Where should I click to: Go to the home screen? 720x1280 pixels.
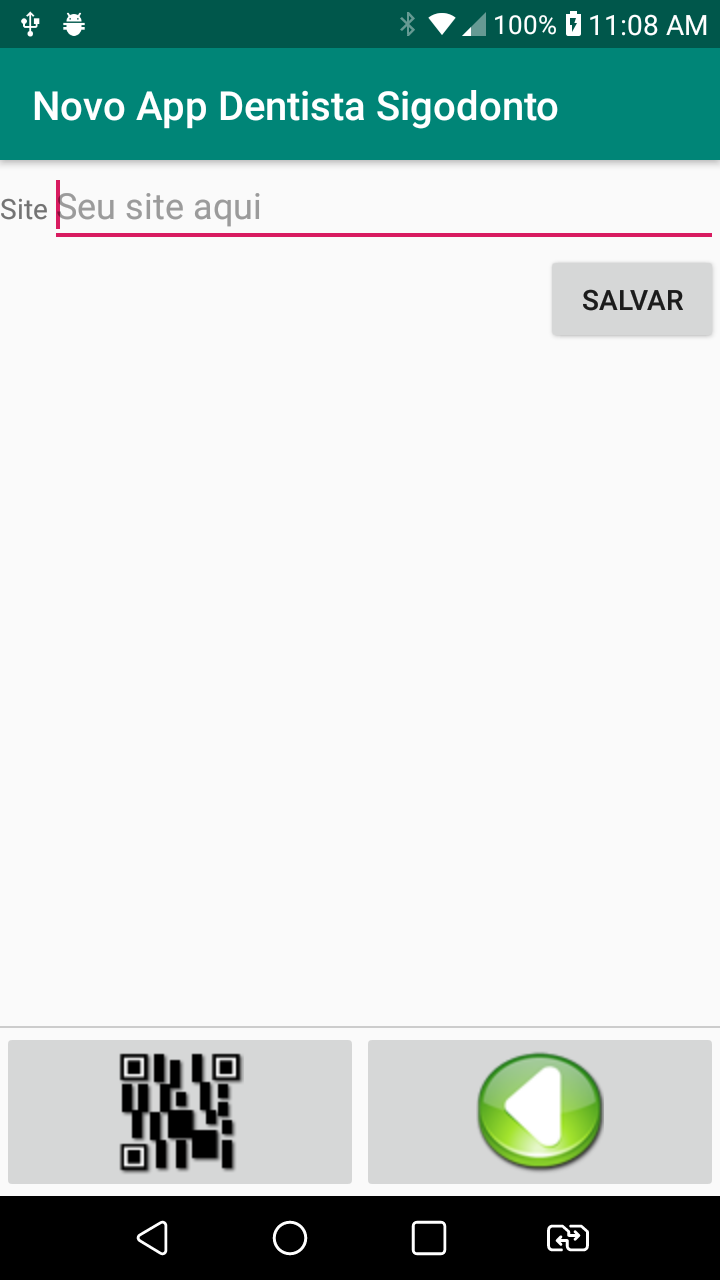290,1238
